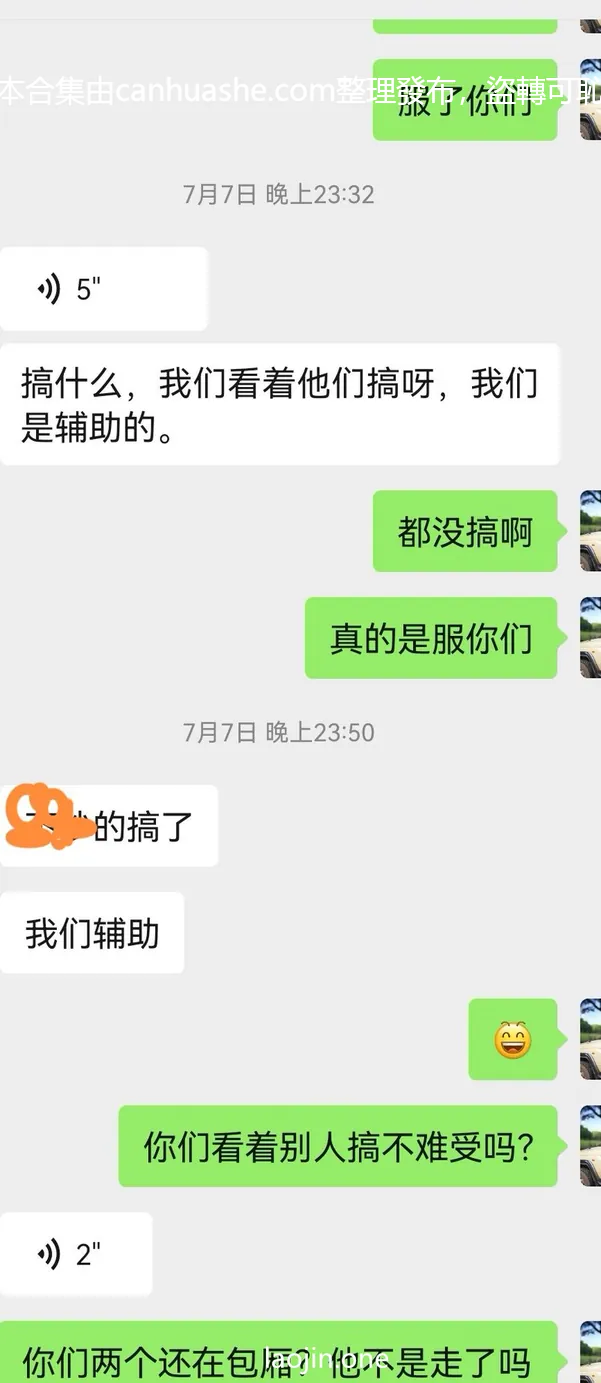Viewport: 601px width, 1383px height.
Task: Open avatar beside 你们看着别人搞不难受吗
Action: [590, 1146]
